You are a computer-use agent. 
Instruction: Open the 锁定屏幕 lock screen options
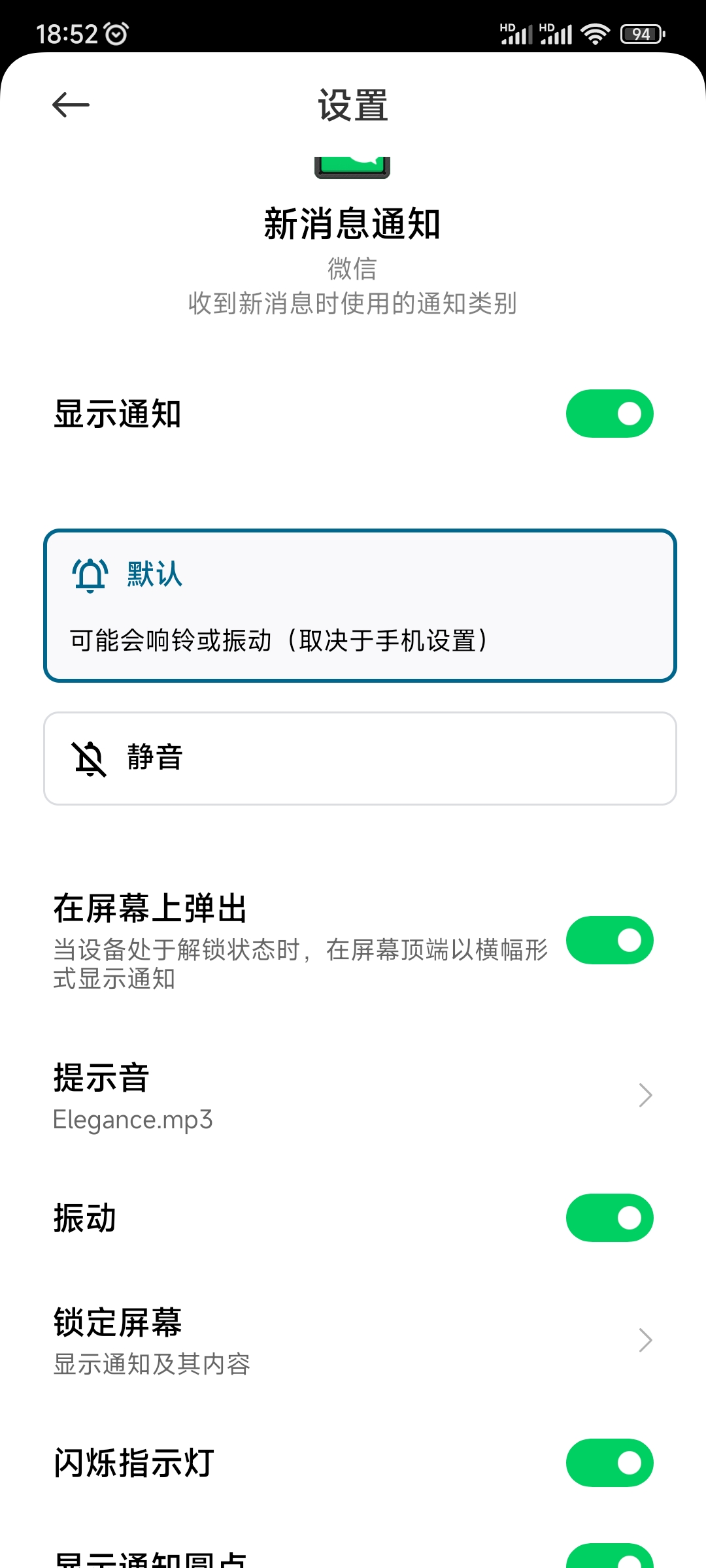(353, 1341)
